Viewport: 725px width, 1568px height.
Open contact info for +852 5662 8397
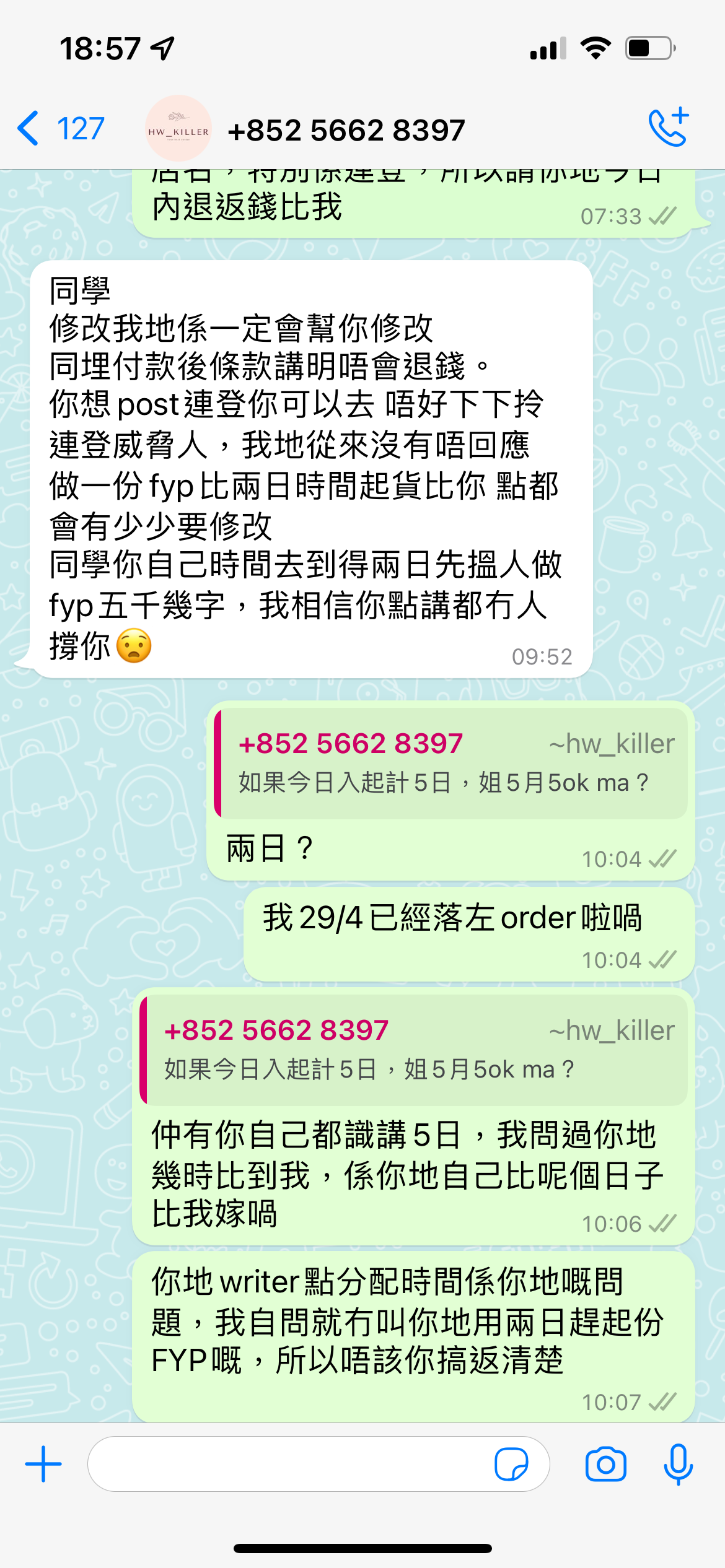coord(346,131)
